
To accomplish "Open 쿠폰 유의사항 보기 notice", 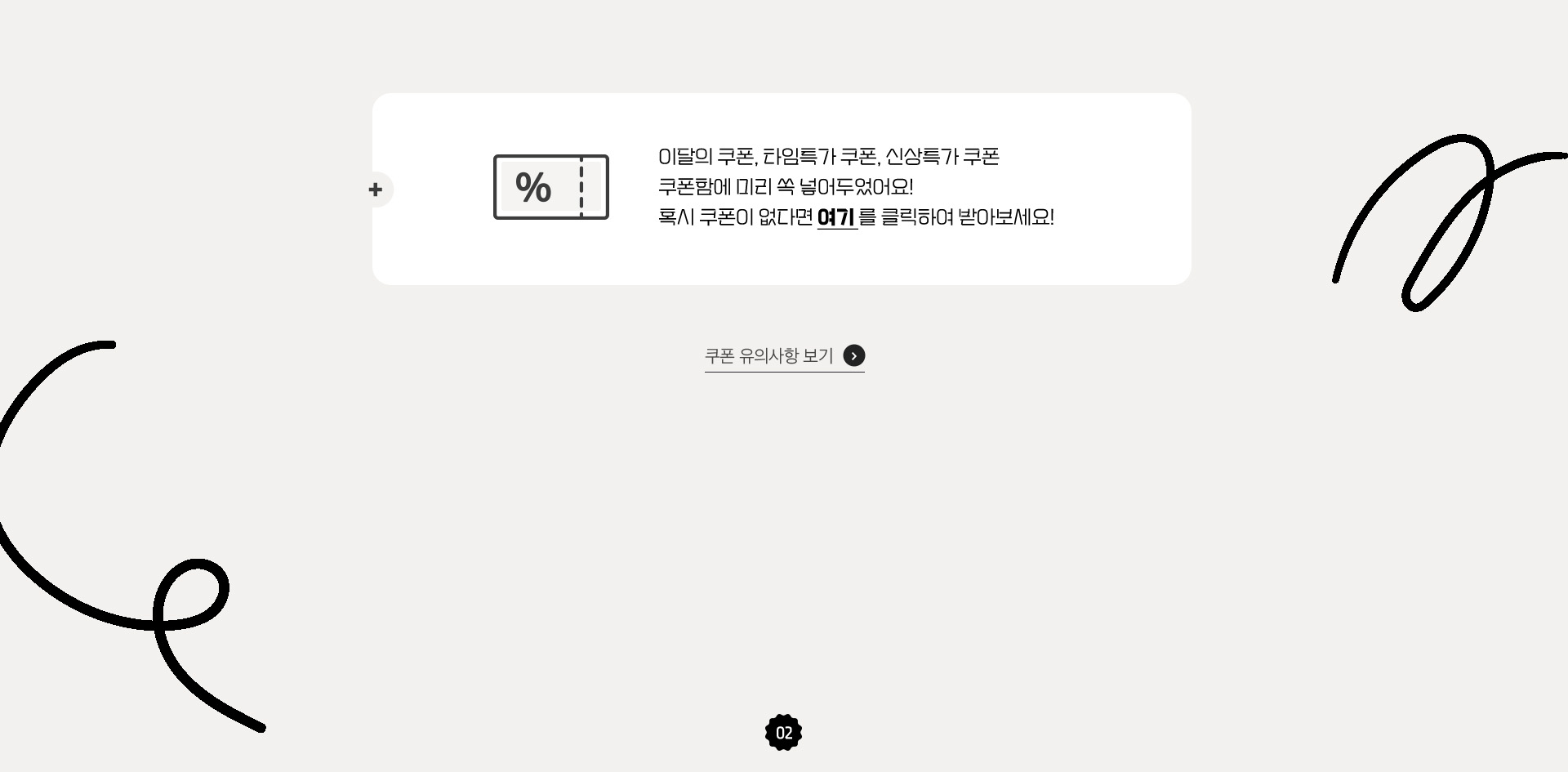I will 784,356.
